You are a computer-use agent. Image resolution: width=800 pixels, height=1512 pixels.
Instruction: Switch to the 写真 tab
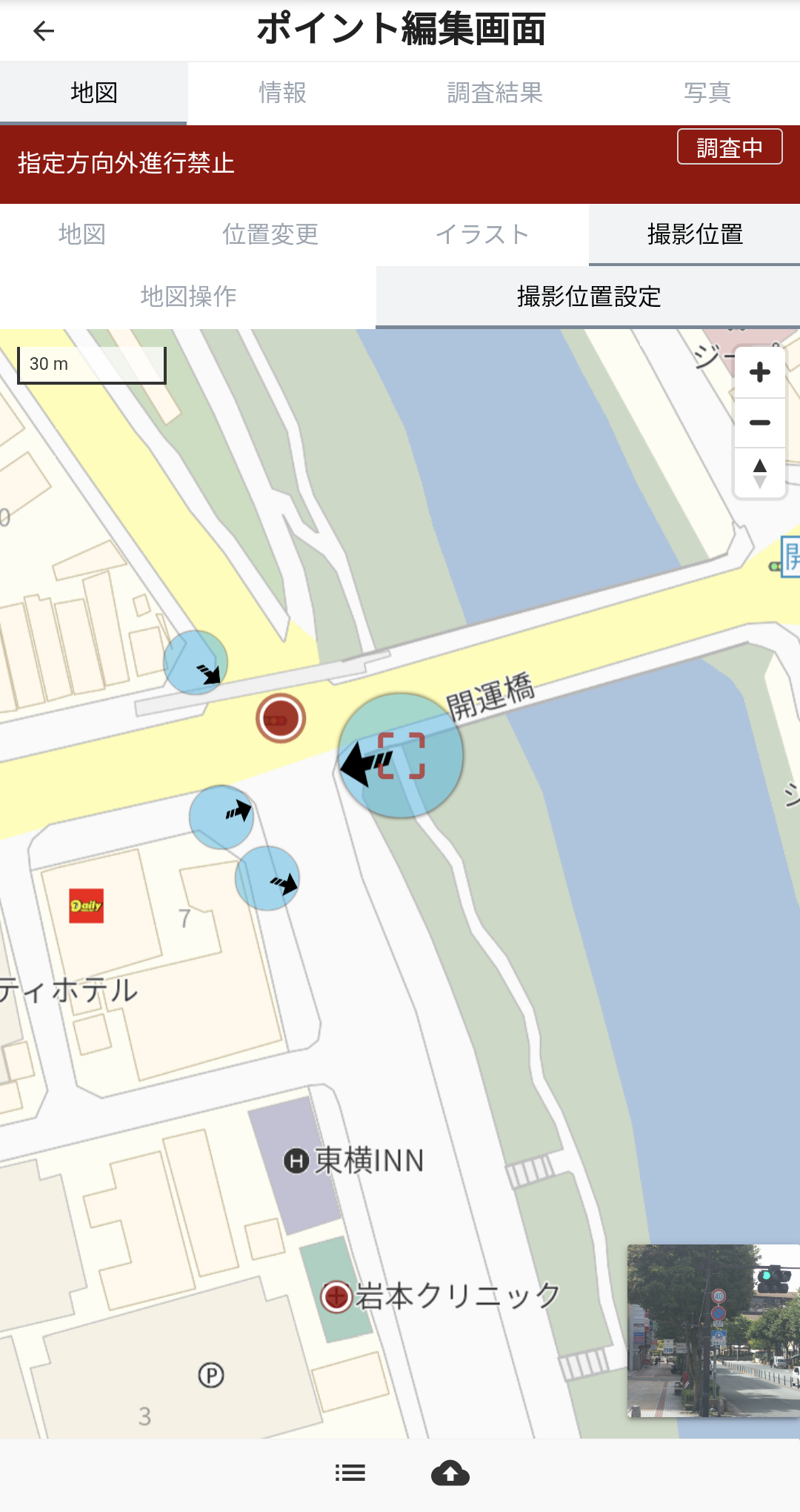coord(707,93)
